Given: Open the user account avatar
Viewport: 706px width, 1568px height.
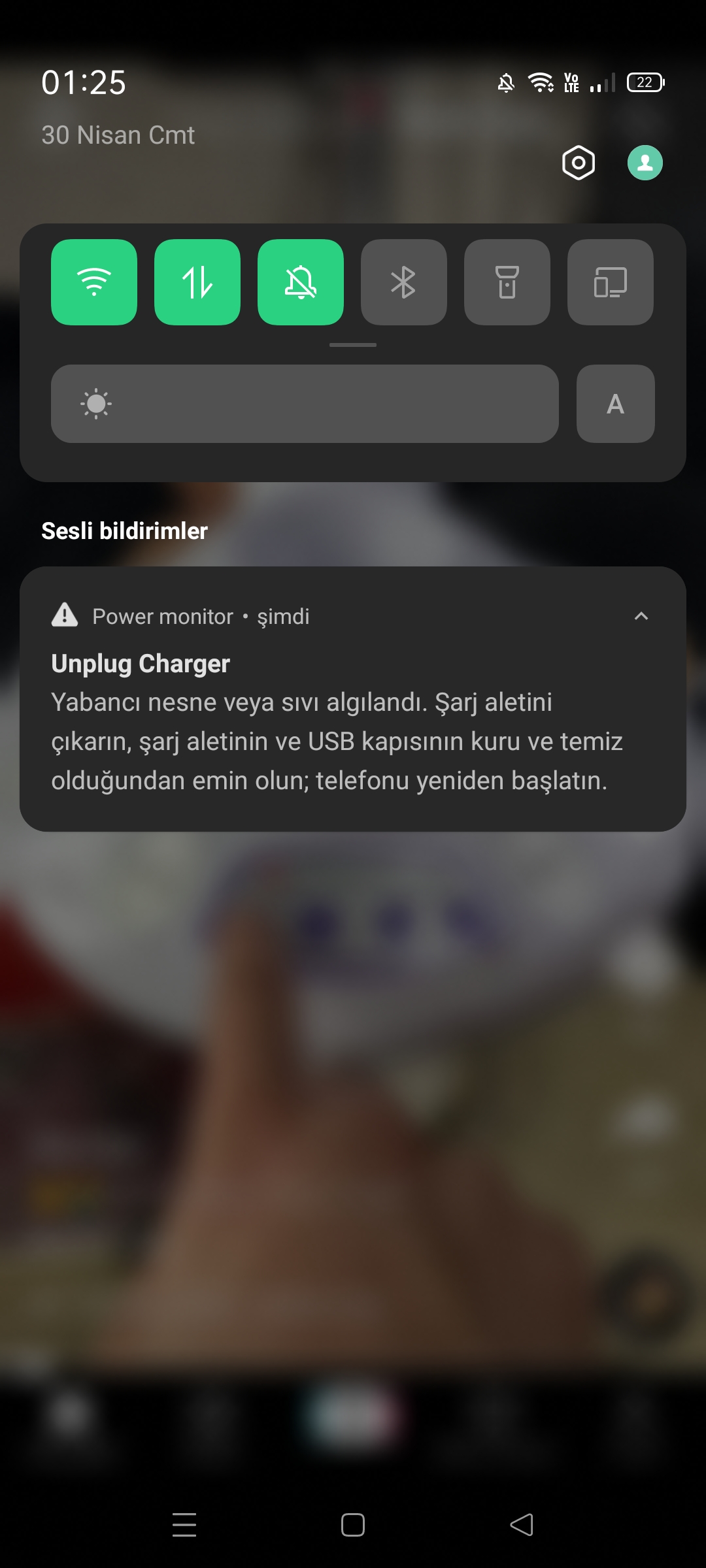Looking at the screenshot, I should click(x=645, y=163).
